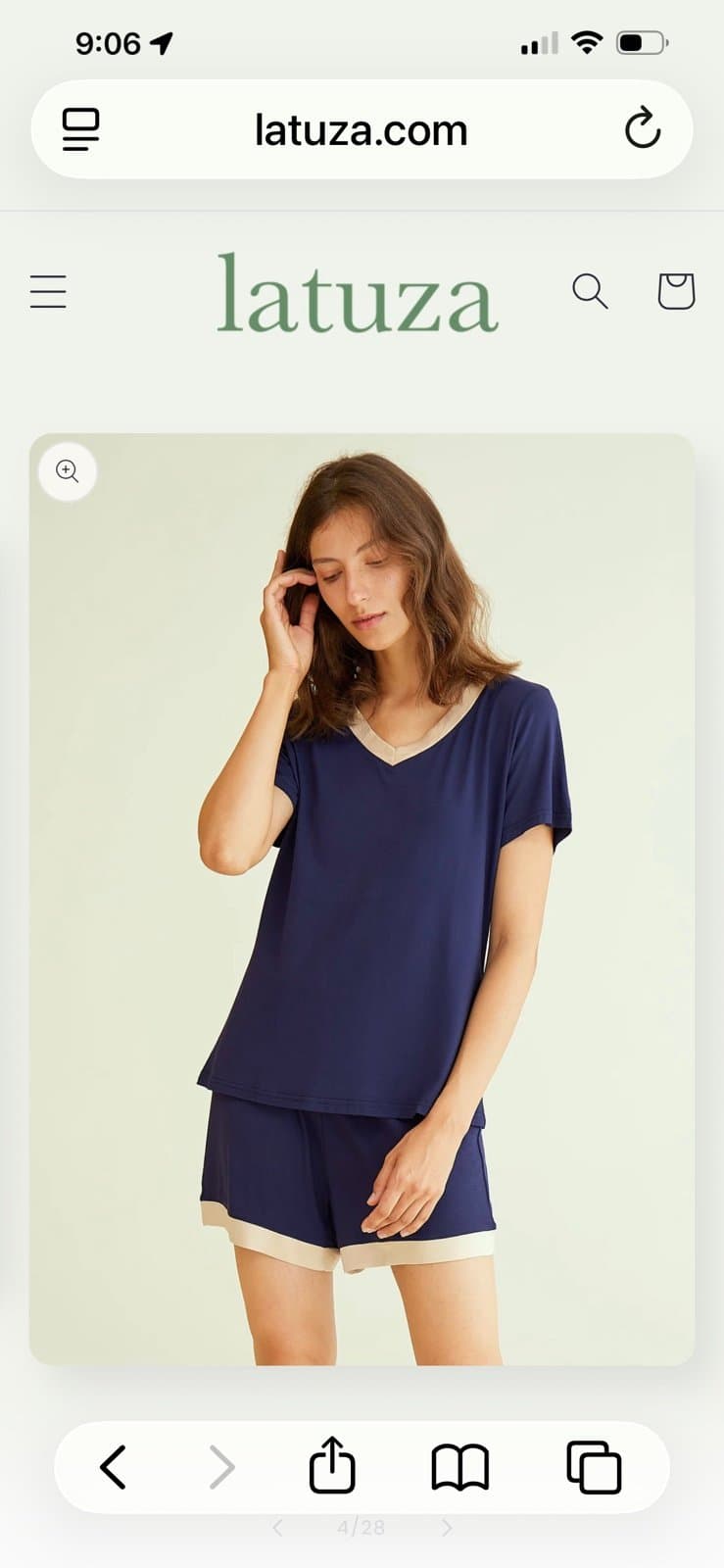Show the next product image
This screenshot has width=724, height=1568.
[447, 1528]
